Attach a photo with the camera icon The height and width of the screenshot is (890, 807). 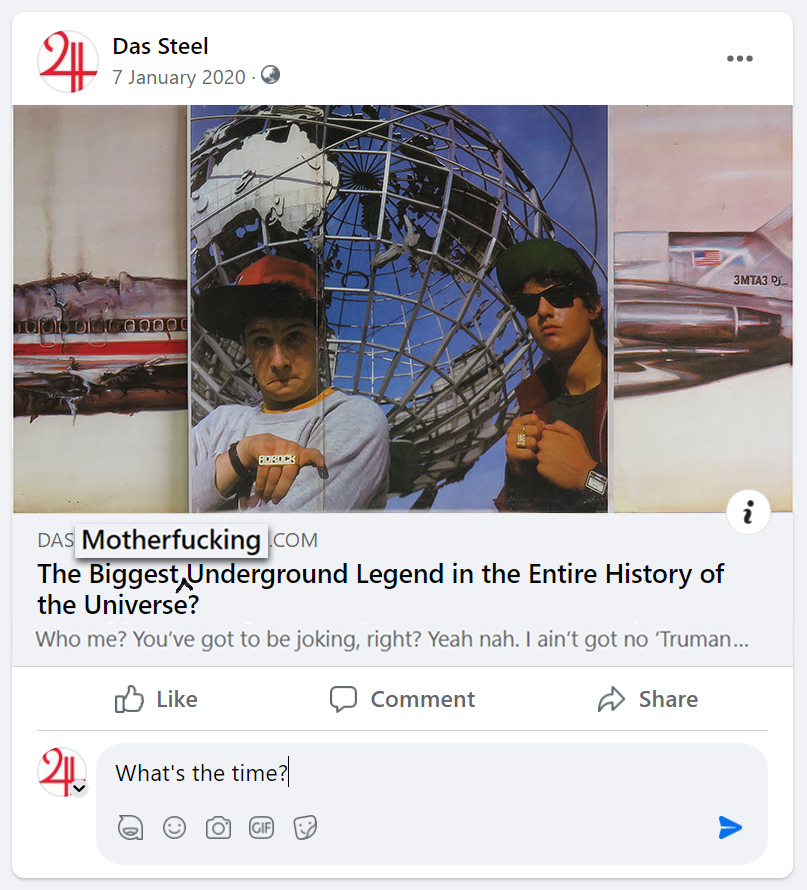click(x=218, y=827)
